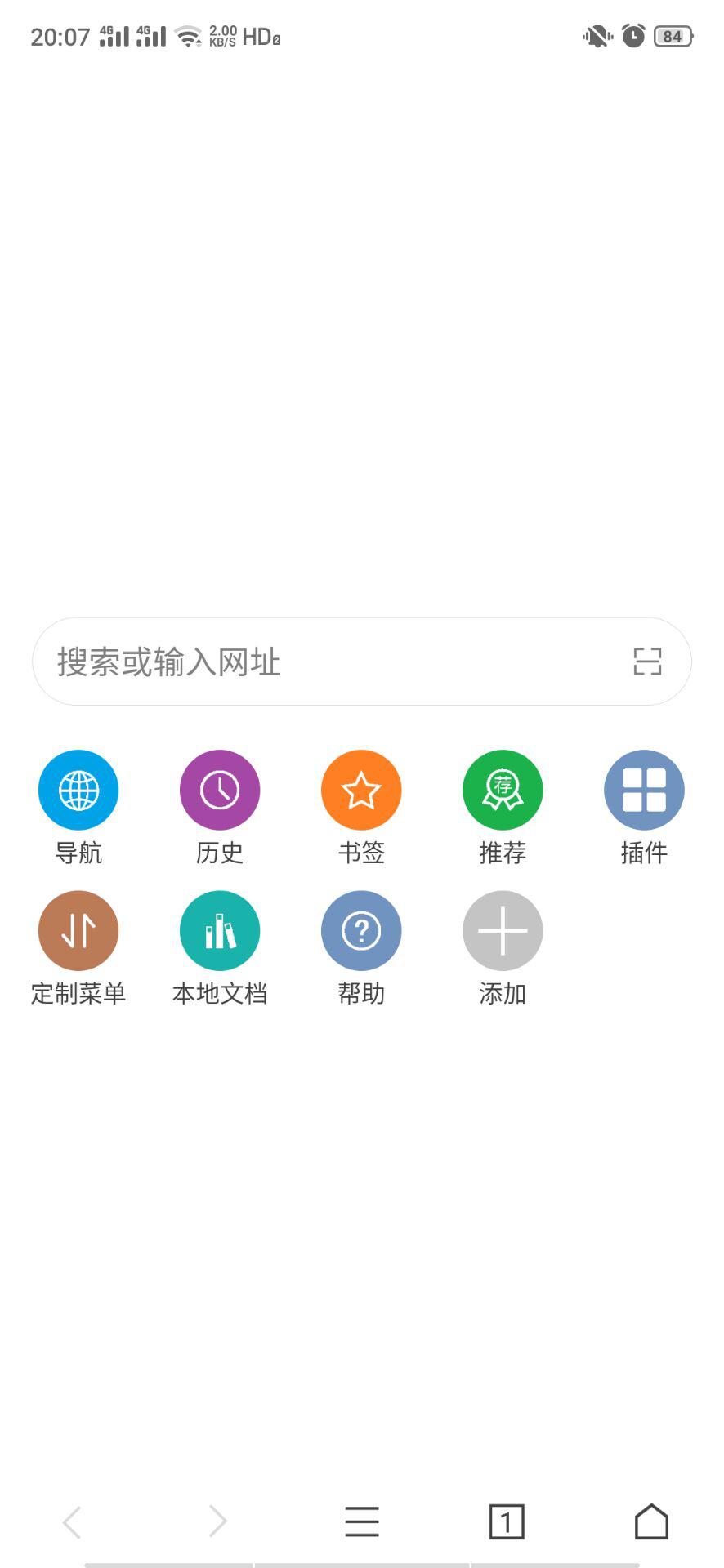Tap the 添加 add shortcut button
This screenshot has width=724, height=1568.
pyautogui.click(x=502, y=929)
